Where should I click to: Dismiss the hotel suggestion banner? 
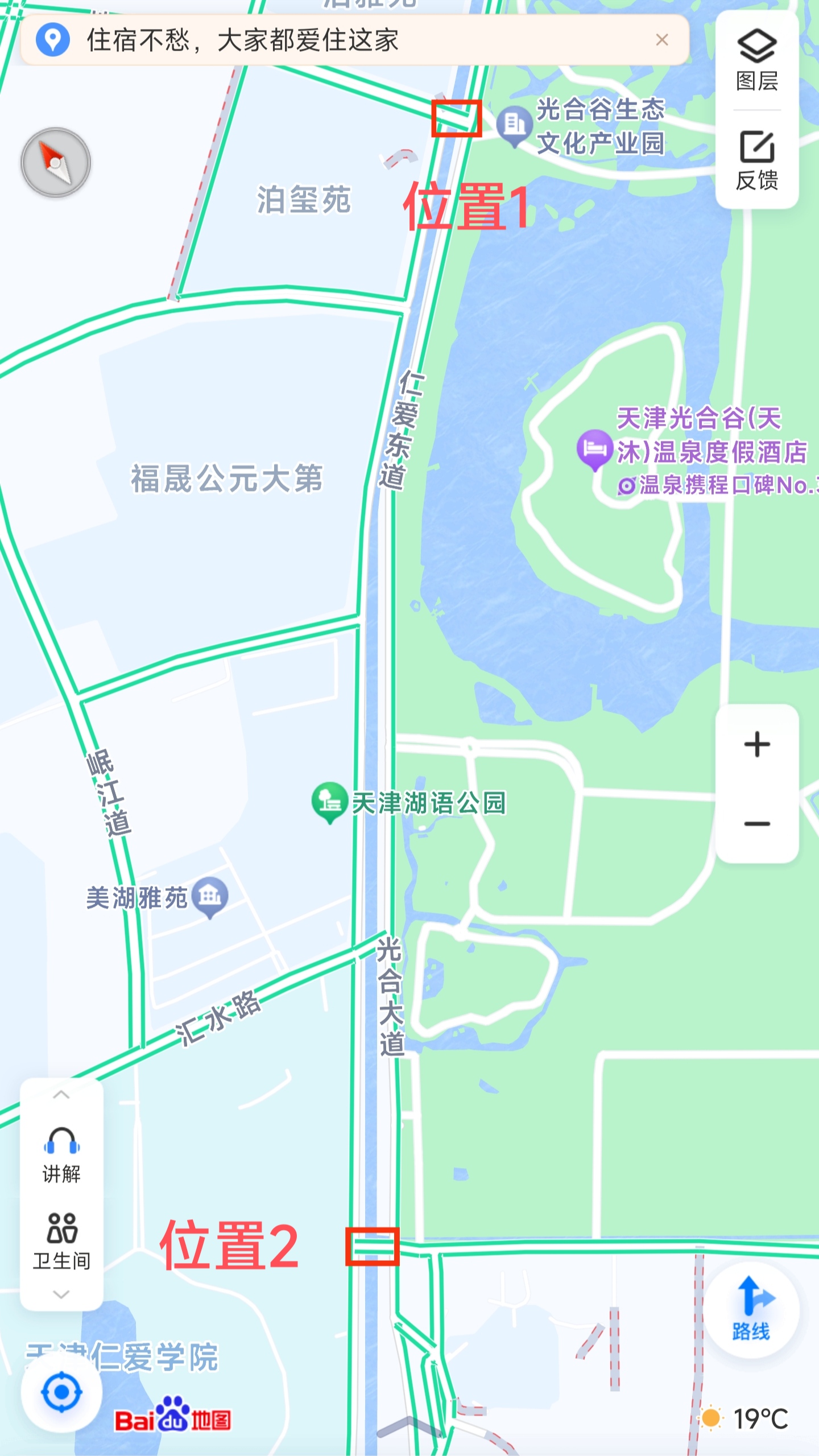(661, 40)
